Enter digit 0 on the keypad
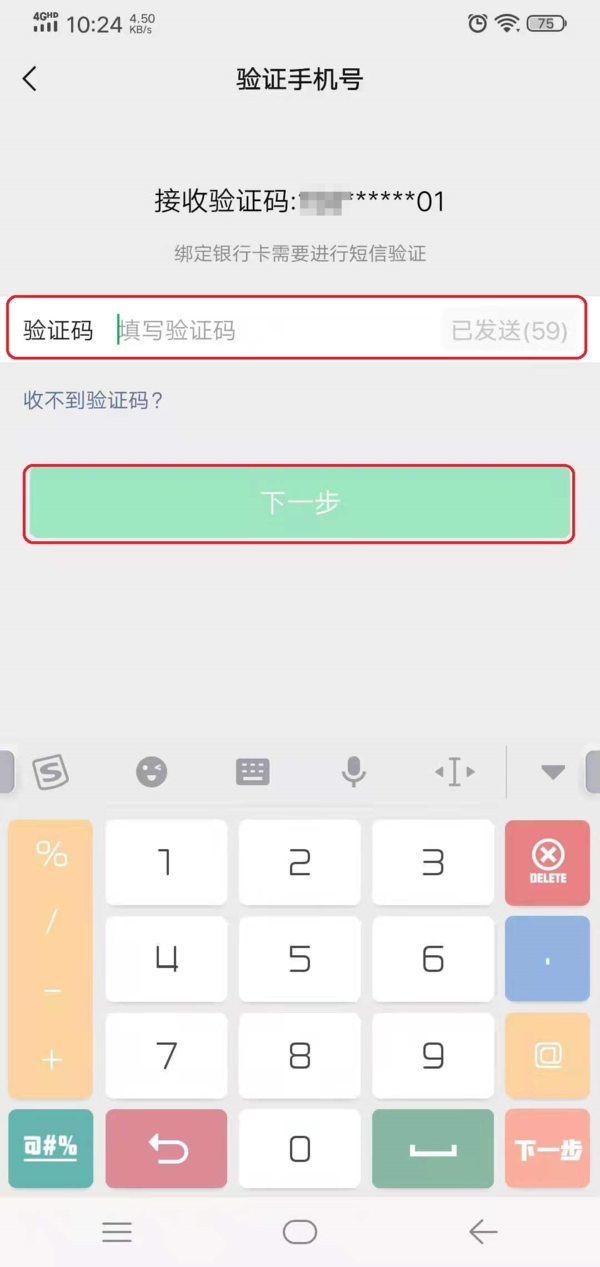The width and height of the screenshot is (600, 1267). 300,1148
